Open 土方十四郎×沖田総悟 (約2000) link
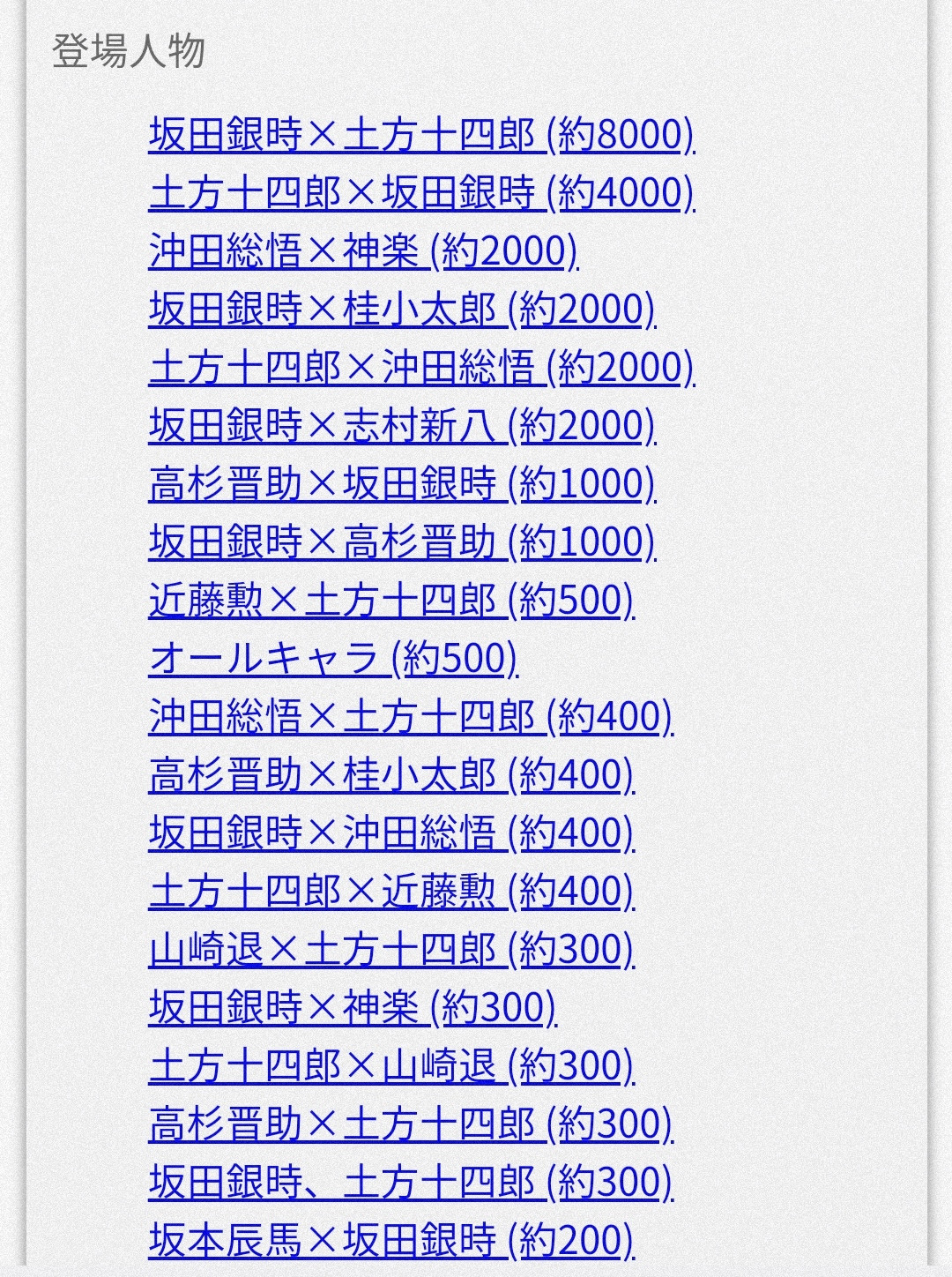This screenshot has height=1277, width=952. click(x=421, y=367)
